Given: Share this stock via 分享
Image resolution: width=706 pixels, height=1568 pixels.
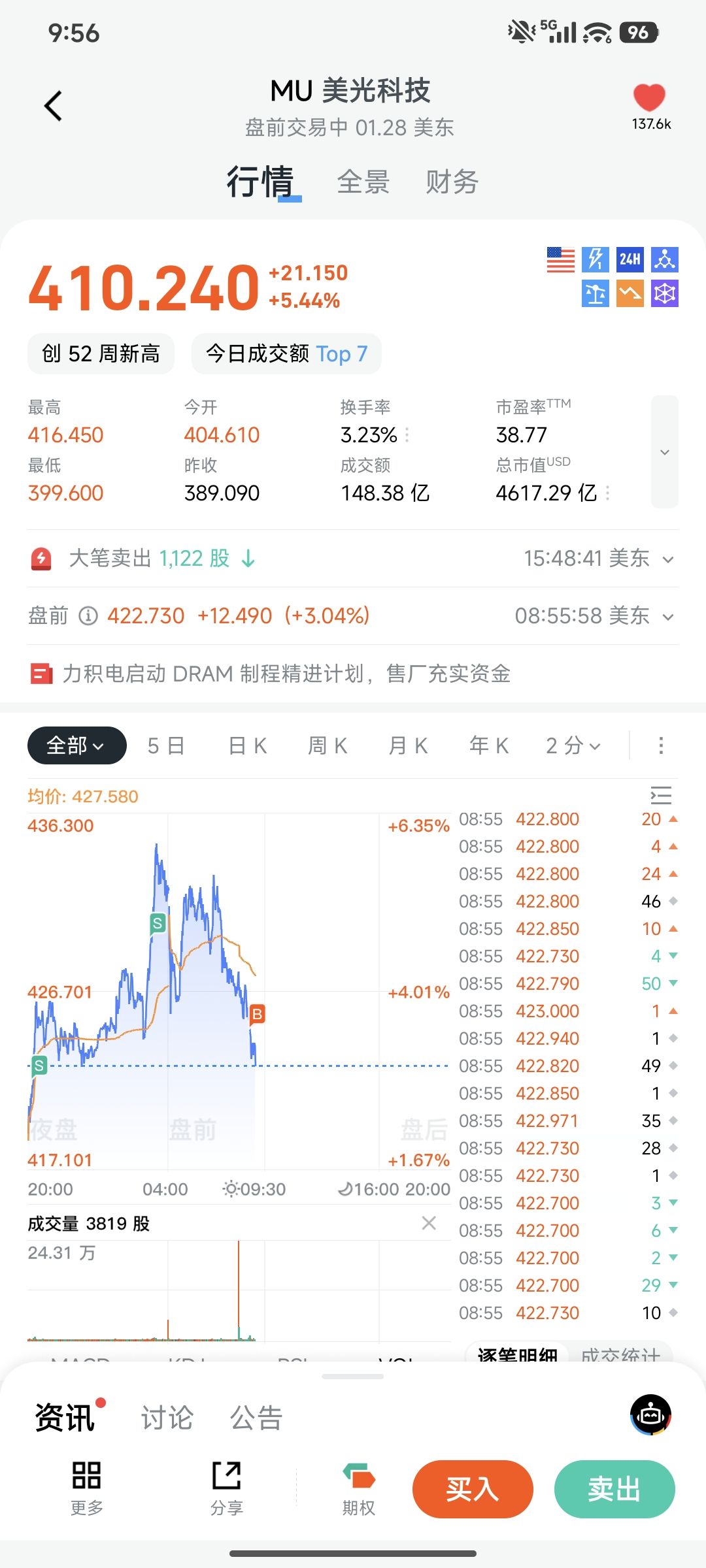Looking at the screenshot, I should pyautogui.click(x=227, y=1489).
